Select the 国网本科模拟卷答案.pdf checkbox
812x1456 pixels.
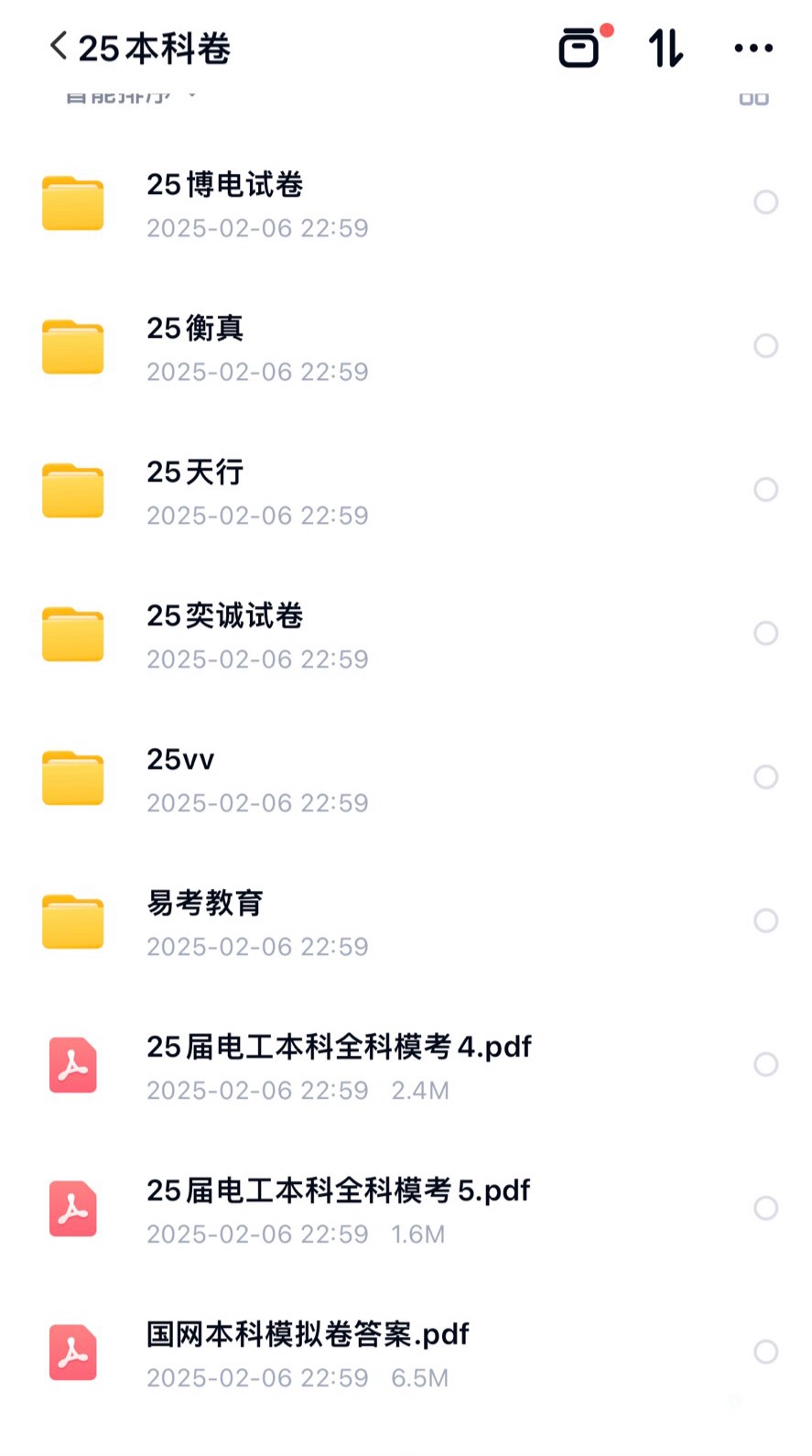tap(765, 1352)
